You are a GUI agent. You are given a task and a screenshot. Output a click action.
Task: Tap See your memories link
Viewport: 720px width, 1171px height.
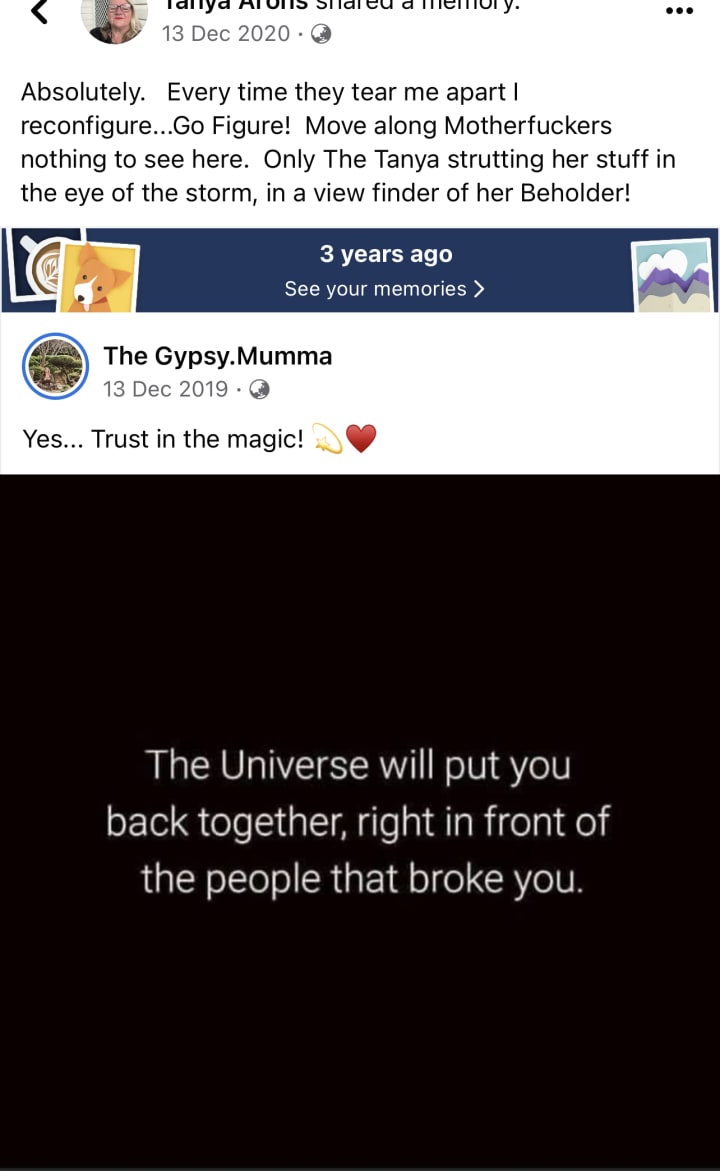coord(384,289)
